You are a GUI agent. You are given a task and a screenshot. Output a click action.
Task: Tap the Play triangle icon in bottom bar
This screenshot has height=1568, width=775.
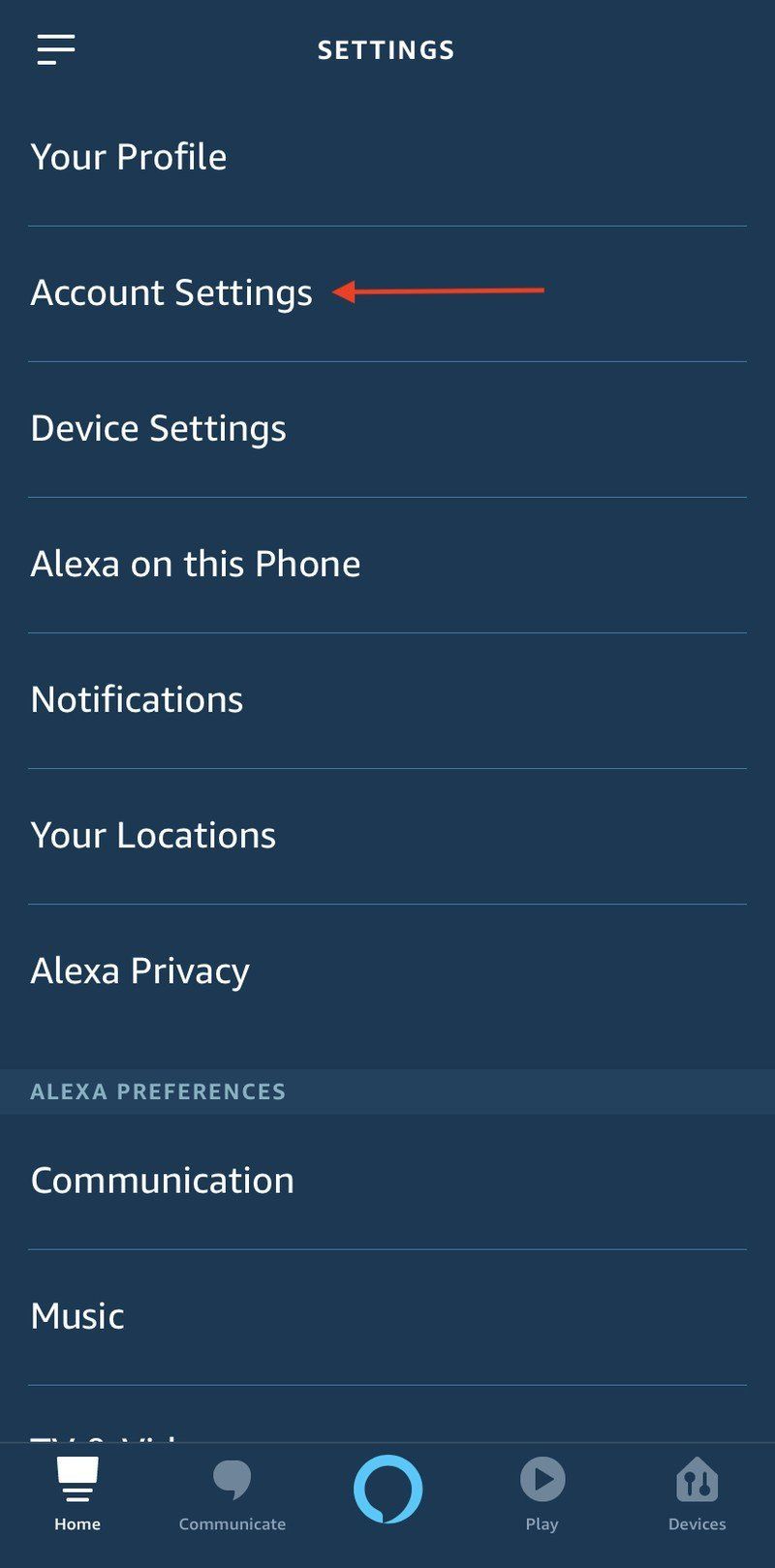[542, 1480]
